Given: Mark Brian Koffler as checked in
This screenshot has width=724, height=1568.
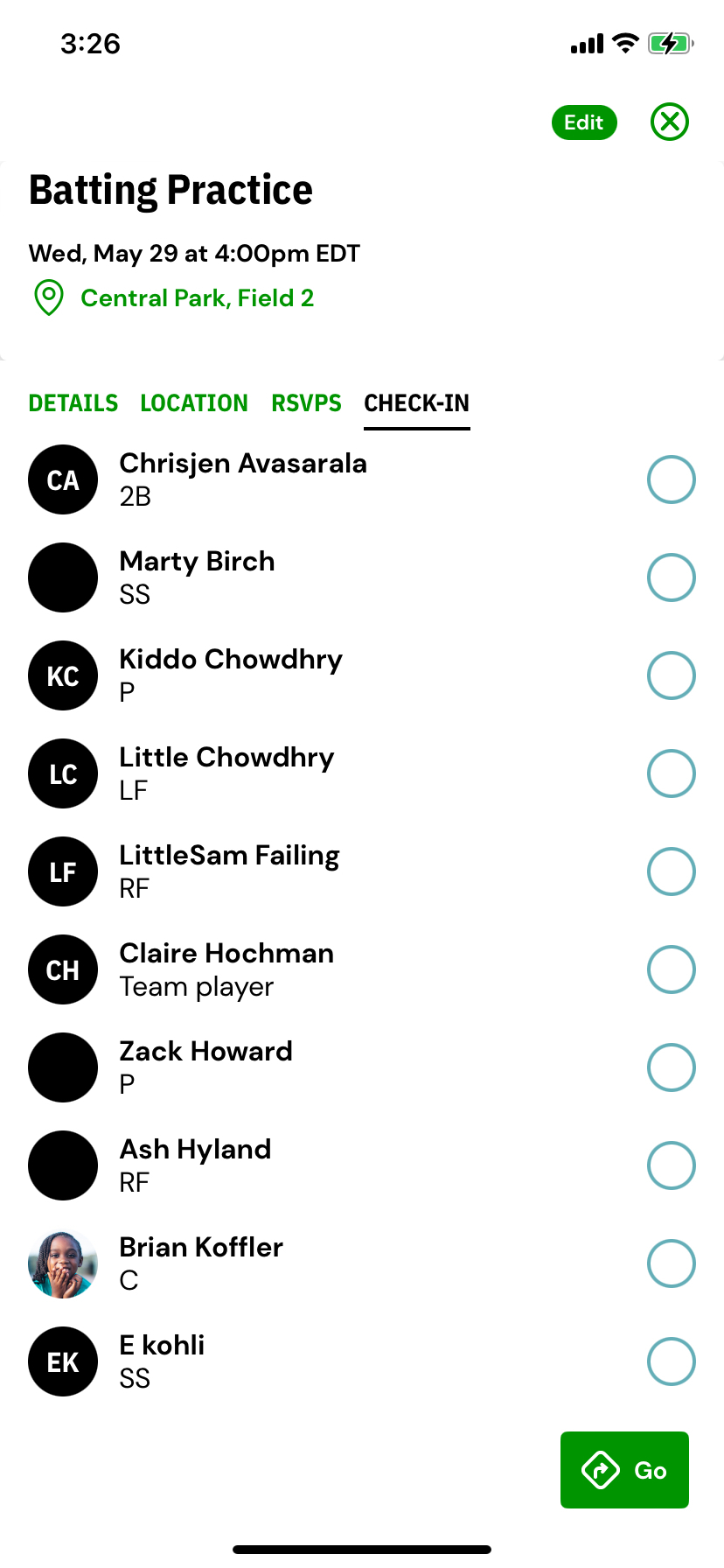Looking at the screenshot, I should pos(671,1263).
